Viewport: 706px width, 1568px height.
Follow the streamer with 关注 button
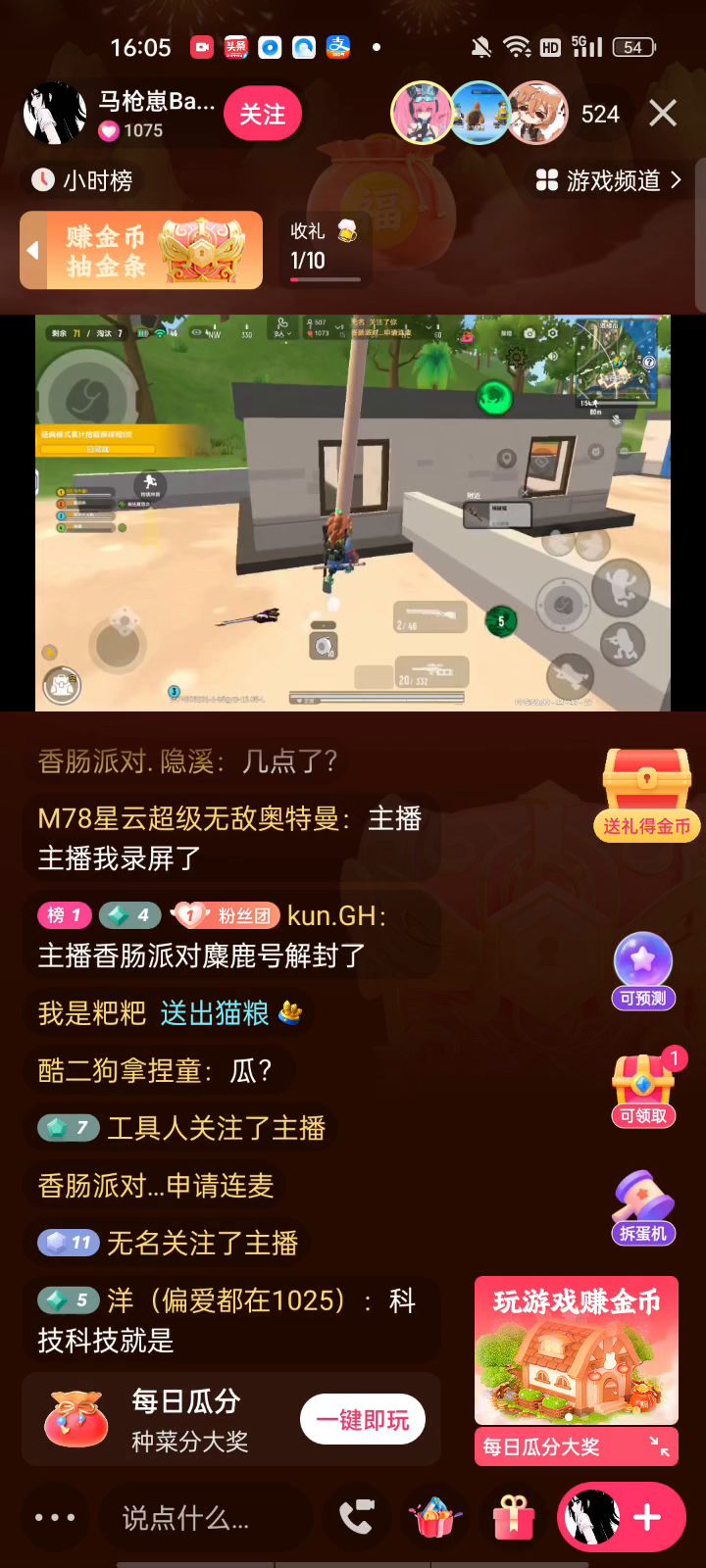262,115
